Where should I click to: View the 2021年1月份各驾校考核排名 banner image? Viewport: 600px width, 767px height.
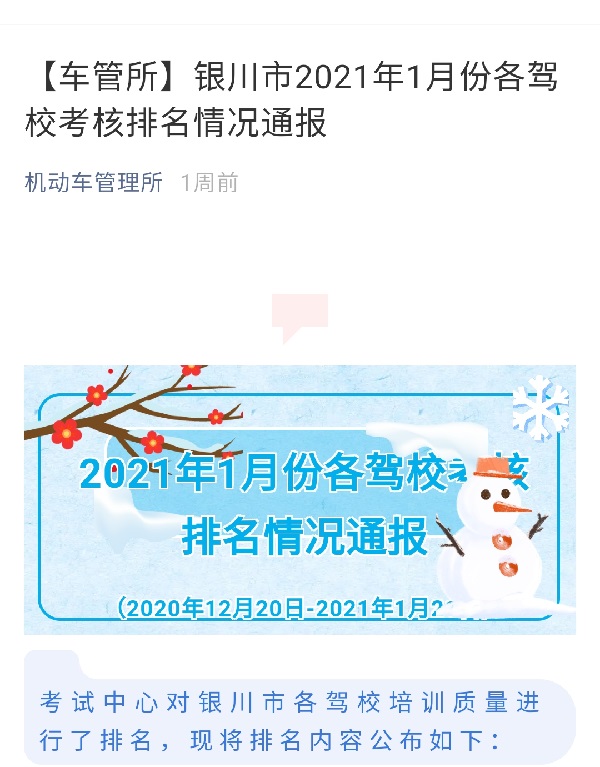coord(300,499)
